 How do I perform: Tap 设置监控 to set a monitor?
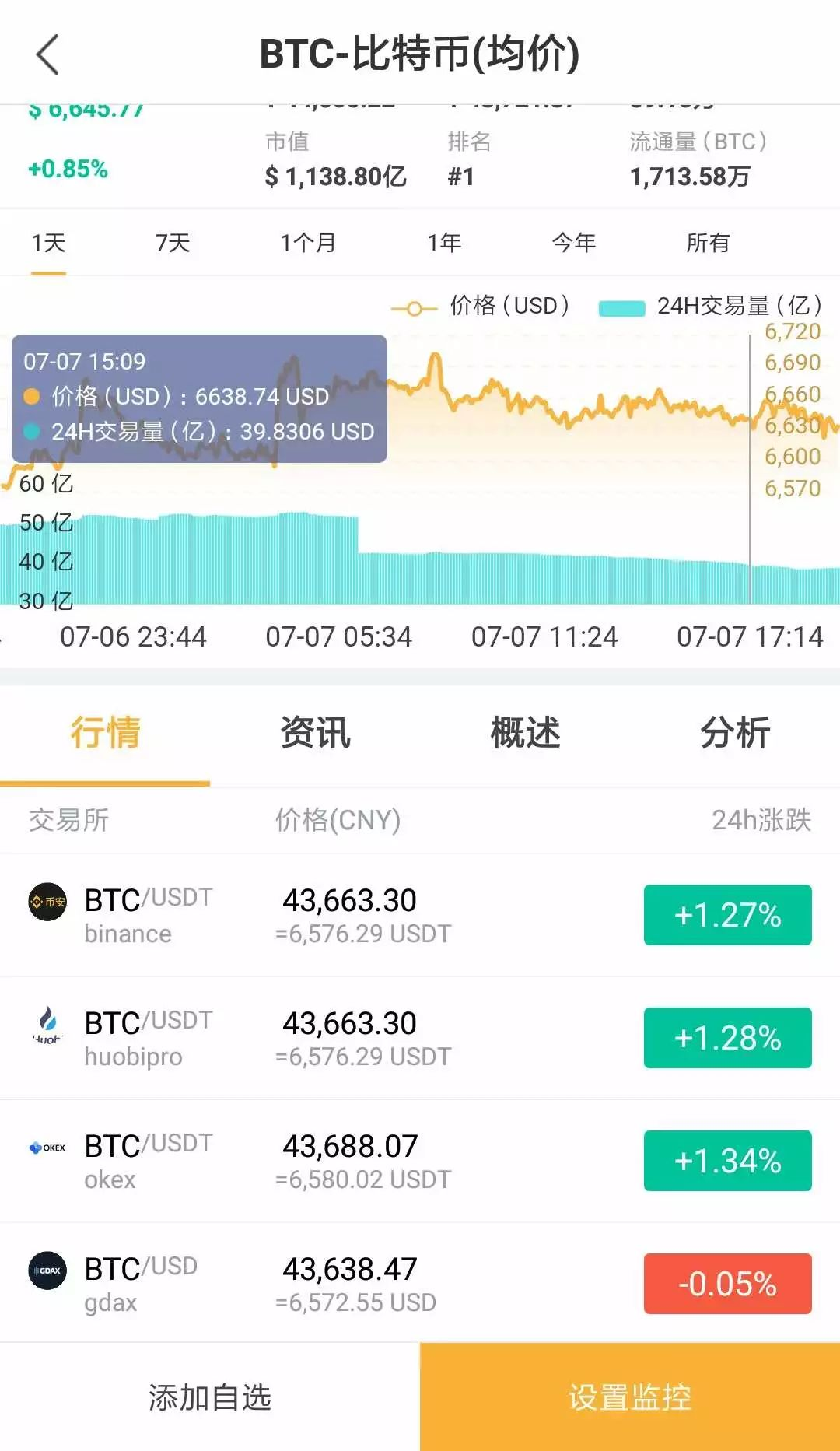point(630,1397)
